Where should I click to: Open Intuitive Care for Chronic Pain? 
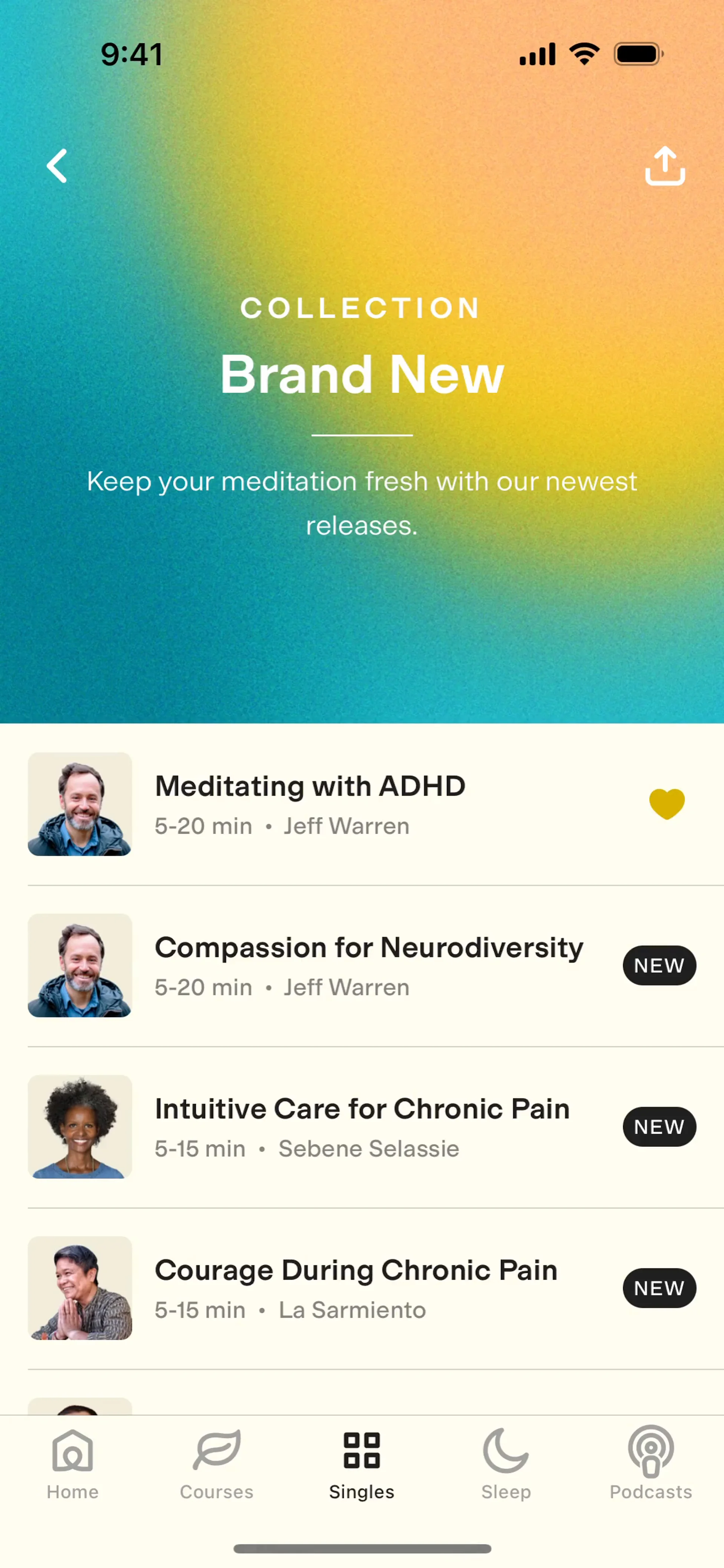[362, 1126]
